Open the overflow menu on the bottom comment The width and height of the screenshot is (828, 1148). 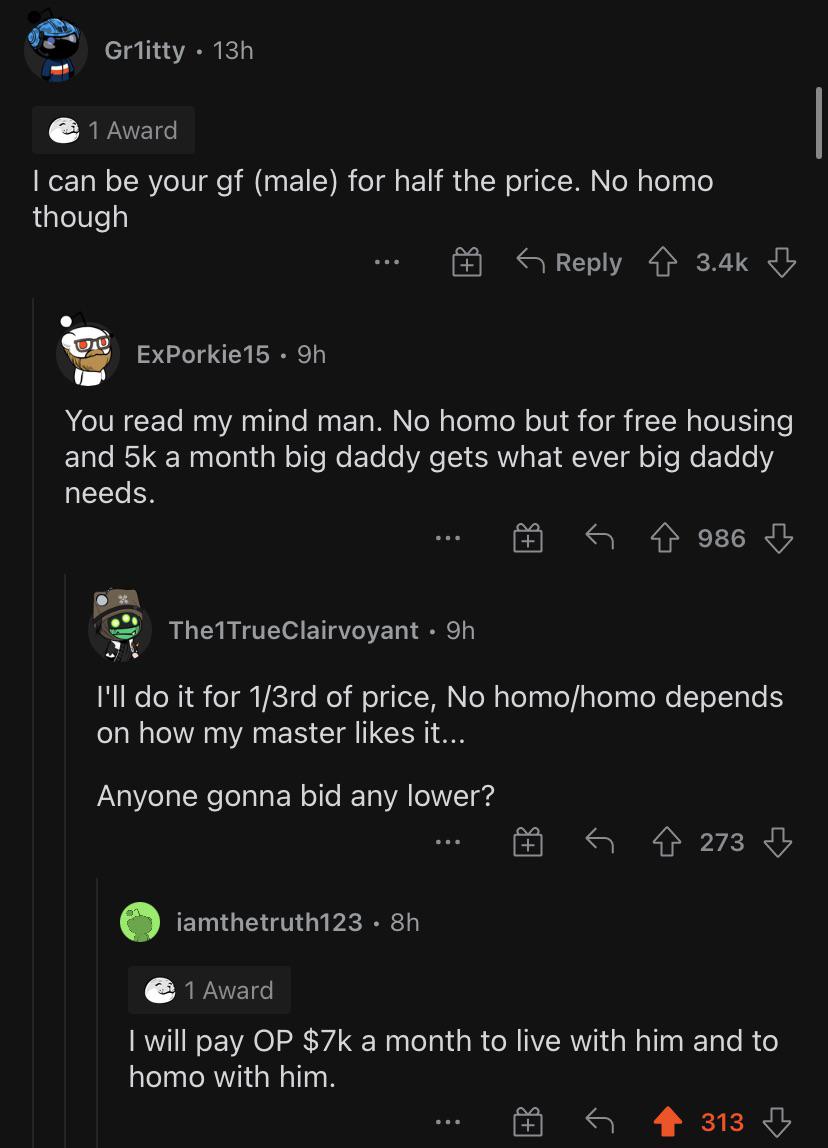click(448, 1123)
